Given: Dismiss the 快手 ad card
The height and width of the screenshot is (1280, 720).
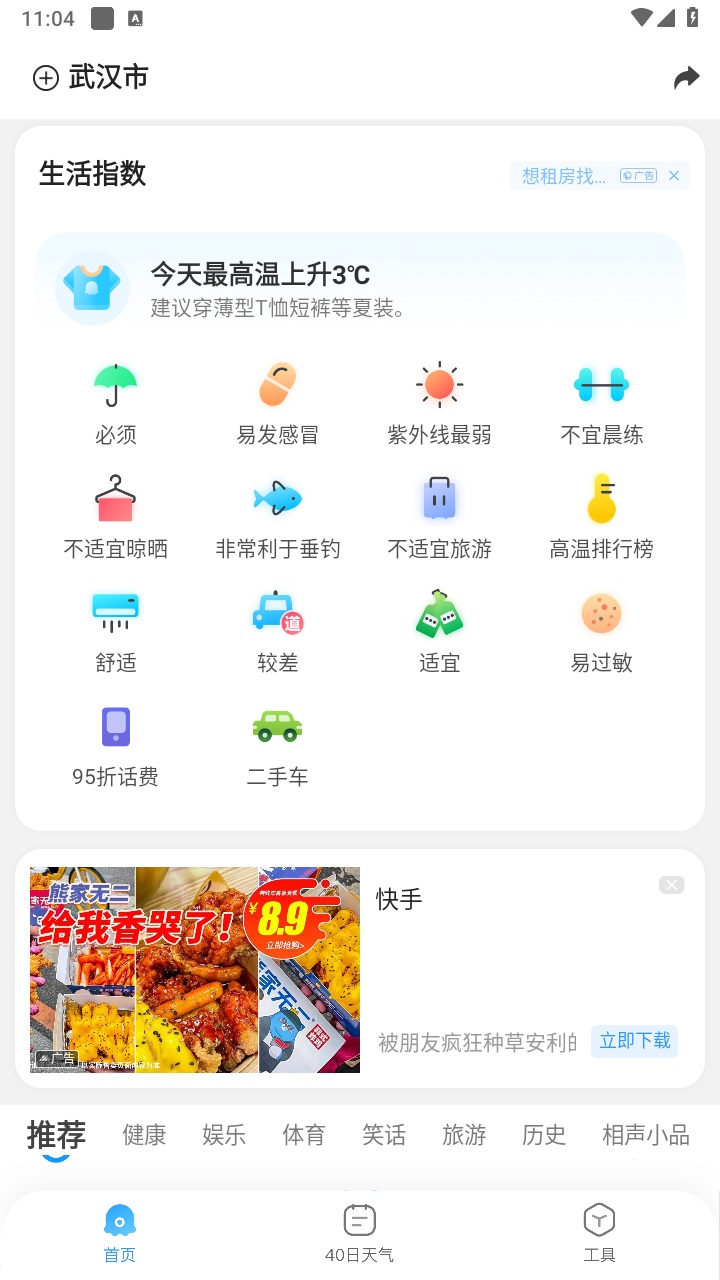Looking at the screenshot, I should [x=671, y=885].
